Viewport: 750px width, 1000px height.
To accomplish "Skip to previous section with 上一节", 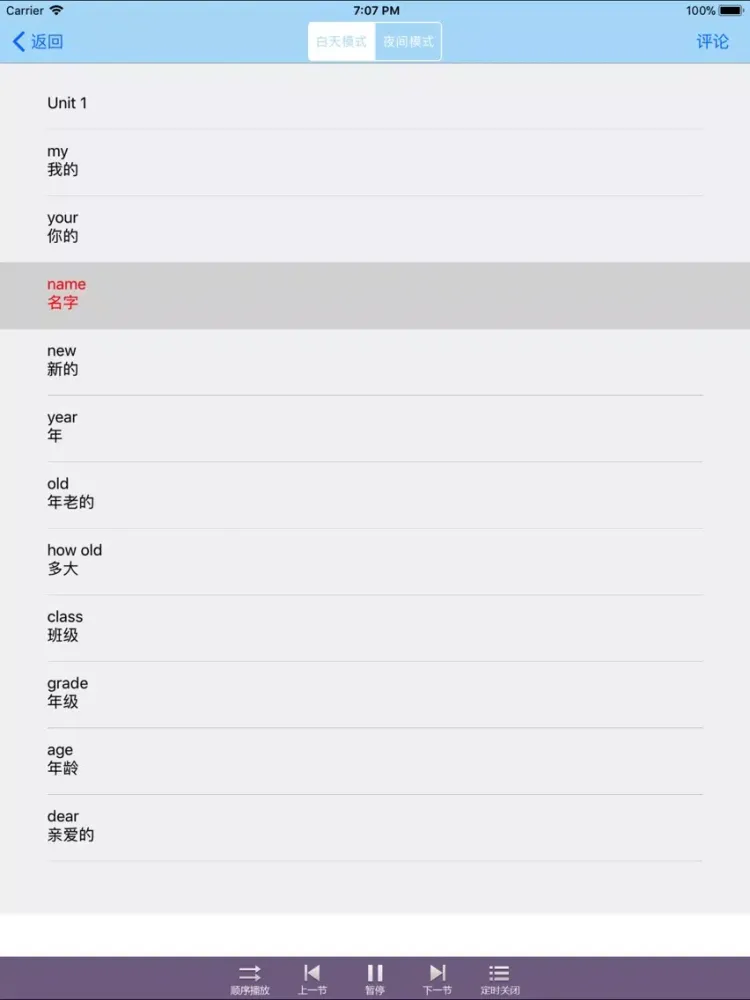I will point(312,978).
